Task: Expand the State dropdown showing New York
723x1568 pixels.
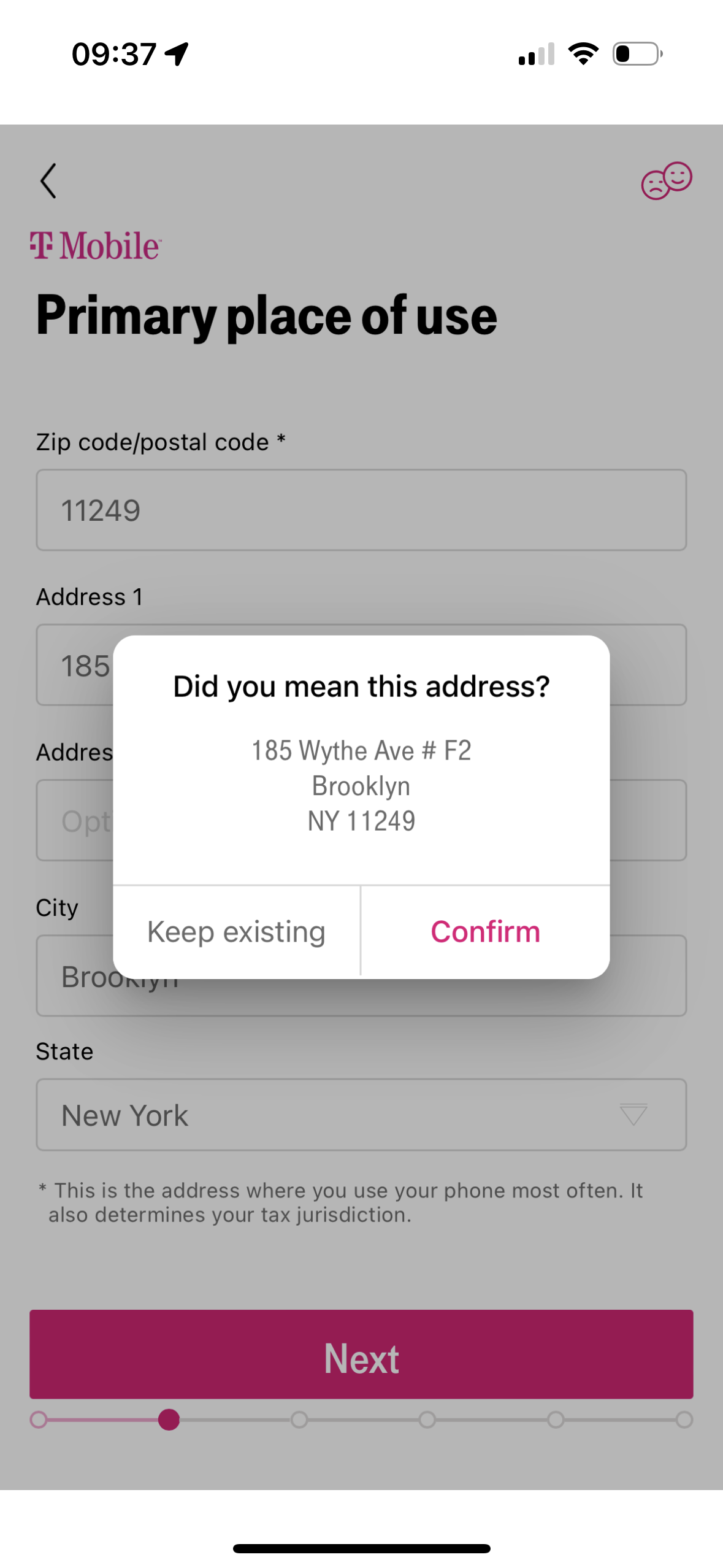Action: [x=361, y=1114]
